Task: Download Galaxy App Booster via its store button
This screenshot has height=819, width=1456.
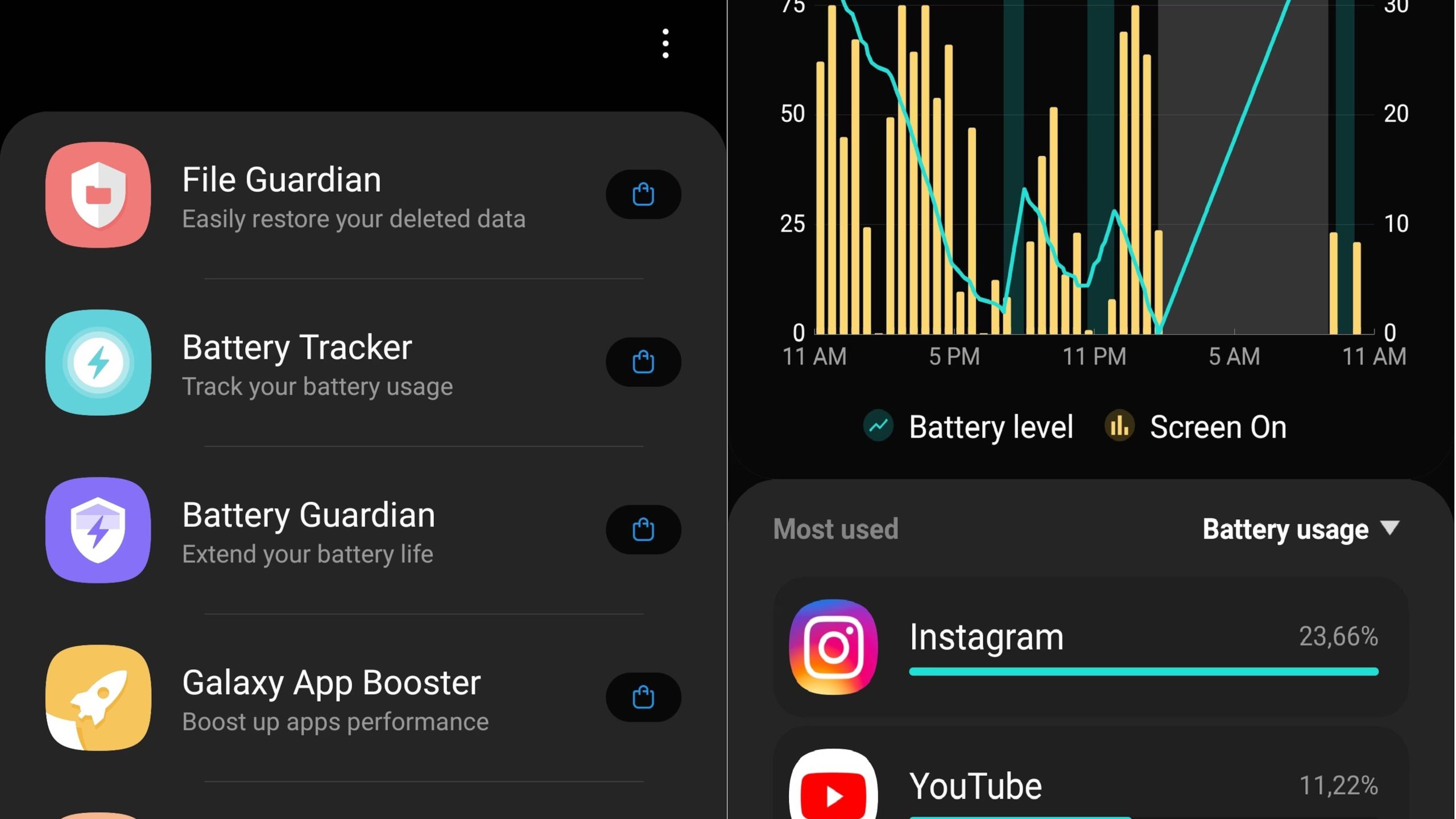Action: [x=643, y=697]
